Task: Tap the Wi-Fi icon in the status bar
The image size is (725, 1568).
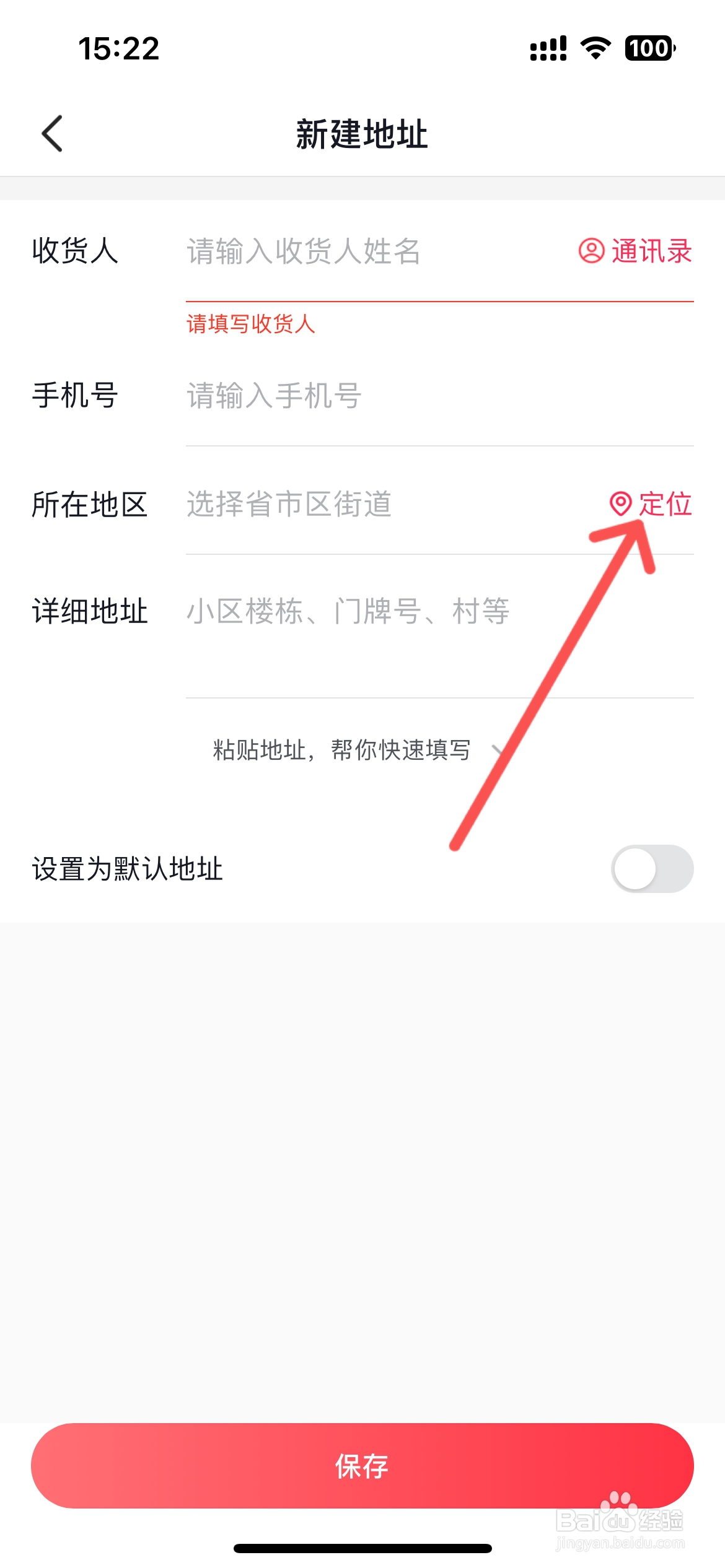Action: pos(594,48)
